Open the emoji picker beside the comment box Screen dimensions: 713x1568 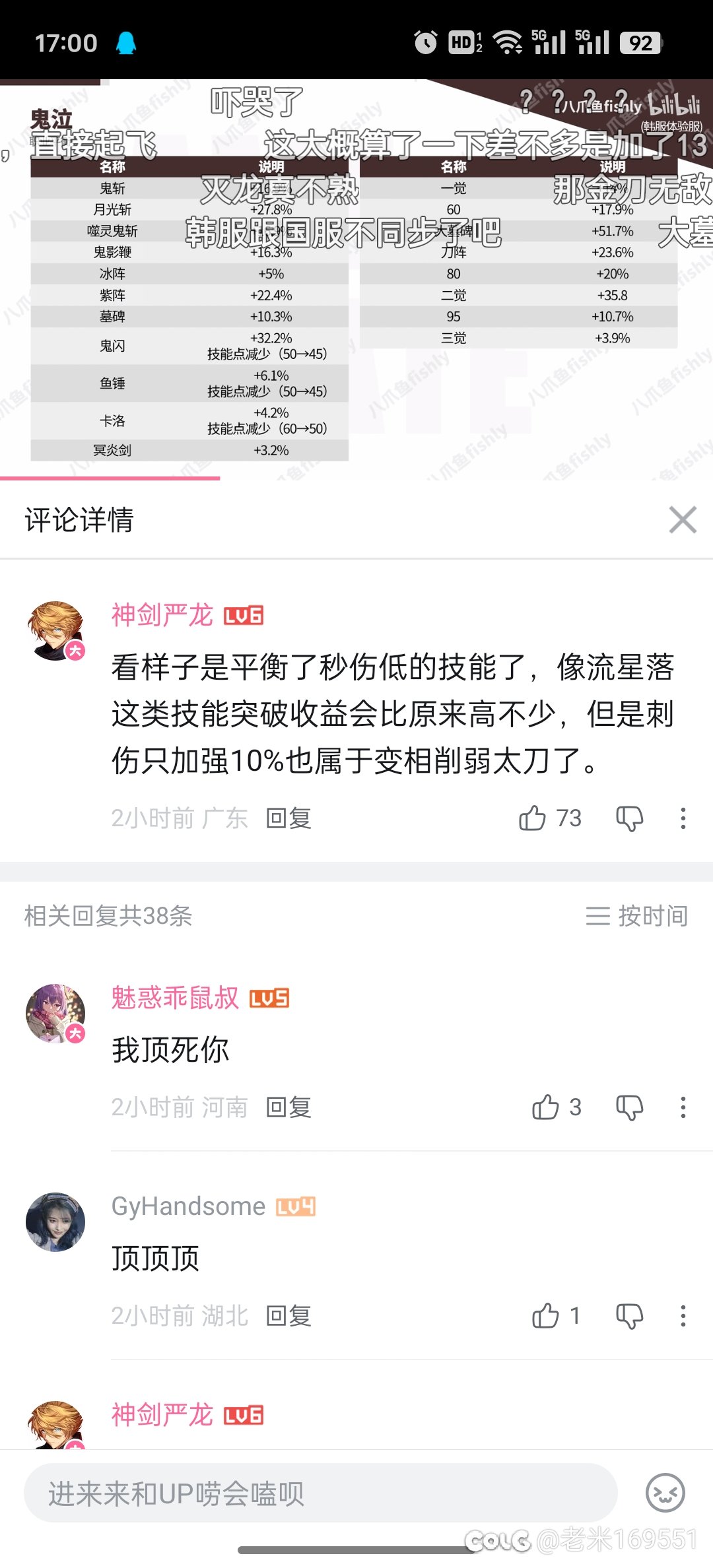click(665, 1493)
